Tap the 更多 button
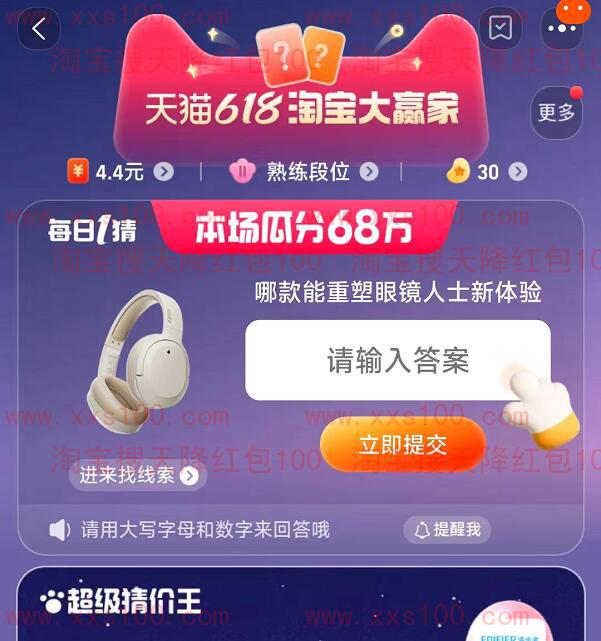This screenshot has width=601, height=641. [x=556, y=112]
